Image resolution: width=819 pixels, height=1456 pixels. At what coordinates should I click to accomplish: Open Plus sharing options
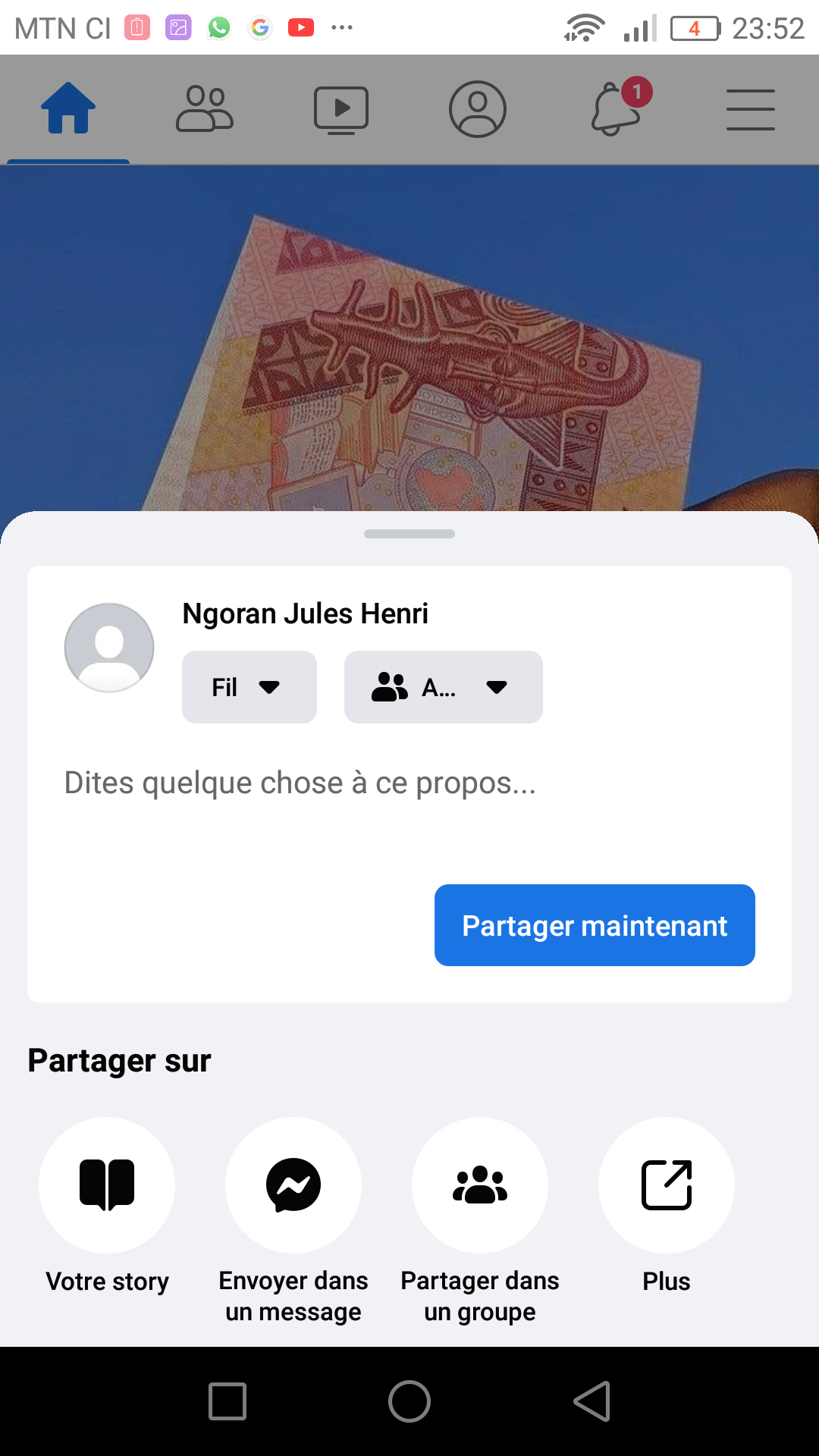point(667,1185)
